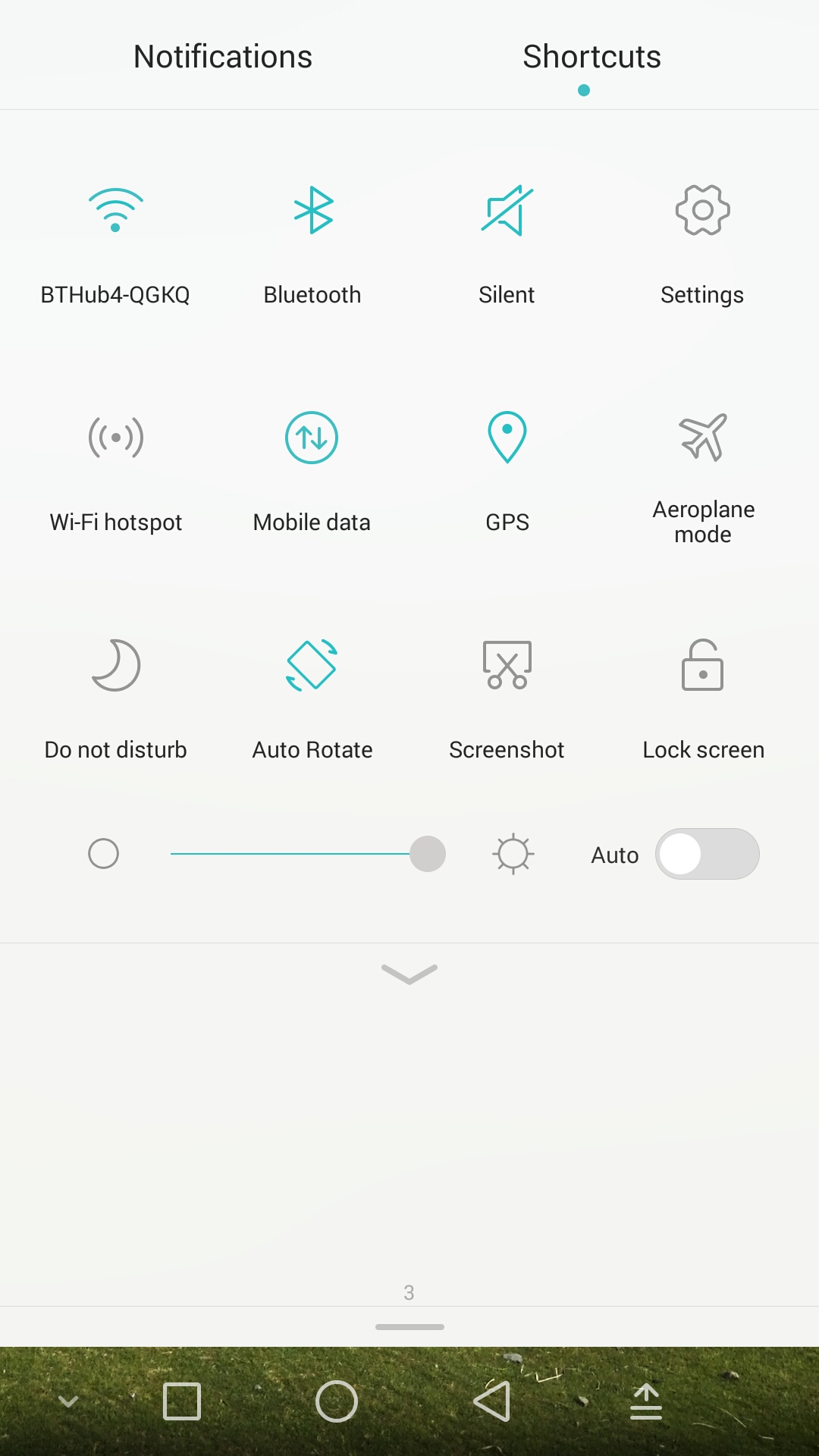This screenshot has height=1456, width=819.
Task: Tap the down chevron below the brightness row
Action: 409,974
